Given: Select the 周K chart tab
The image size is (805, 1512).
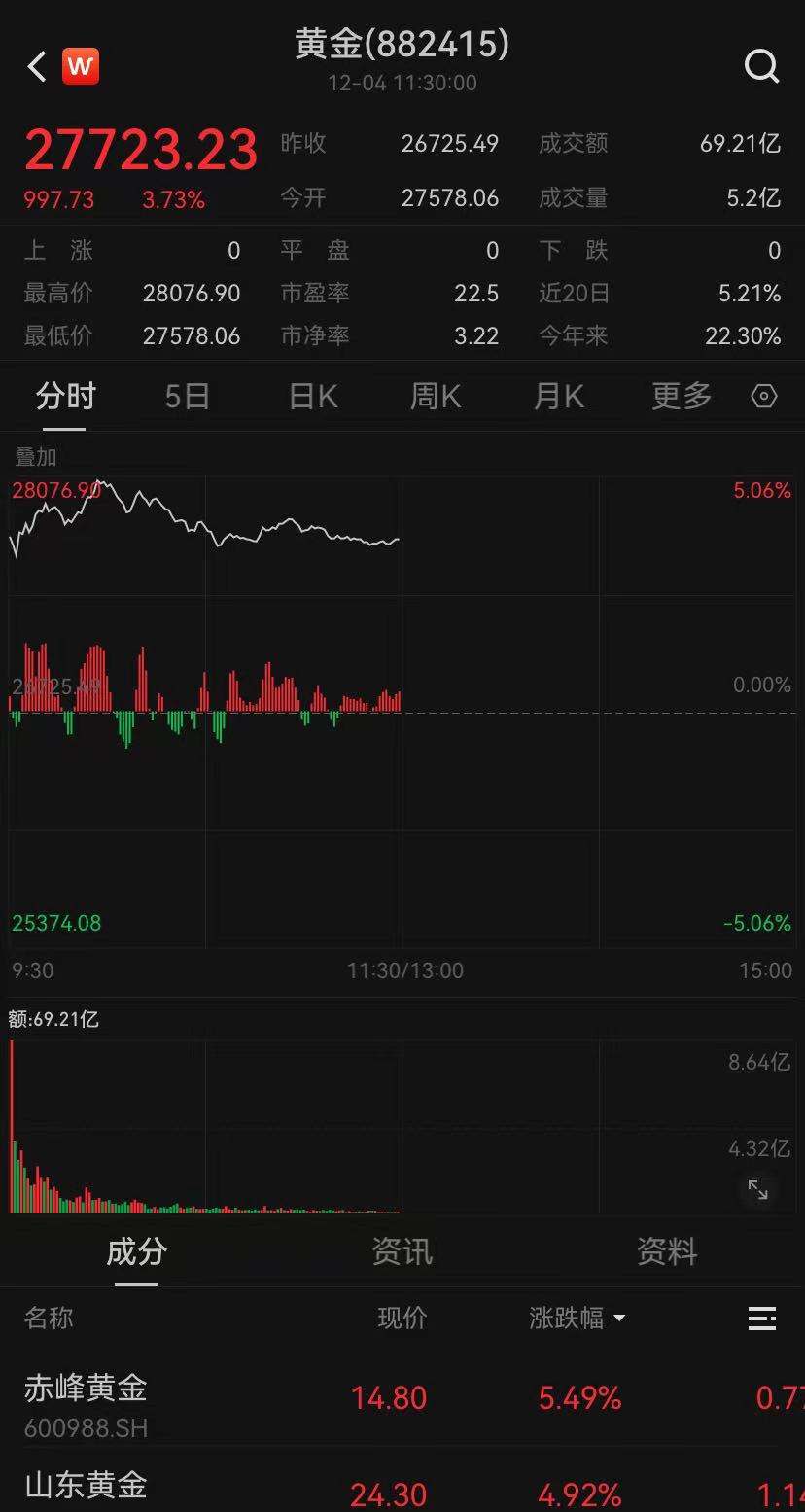Looking at the screenshot, I should coord(436,397).
